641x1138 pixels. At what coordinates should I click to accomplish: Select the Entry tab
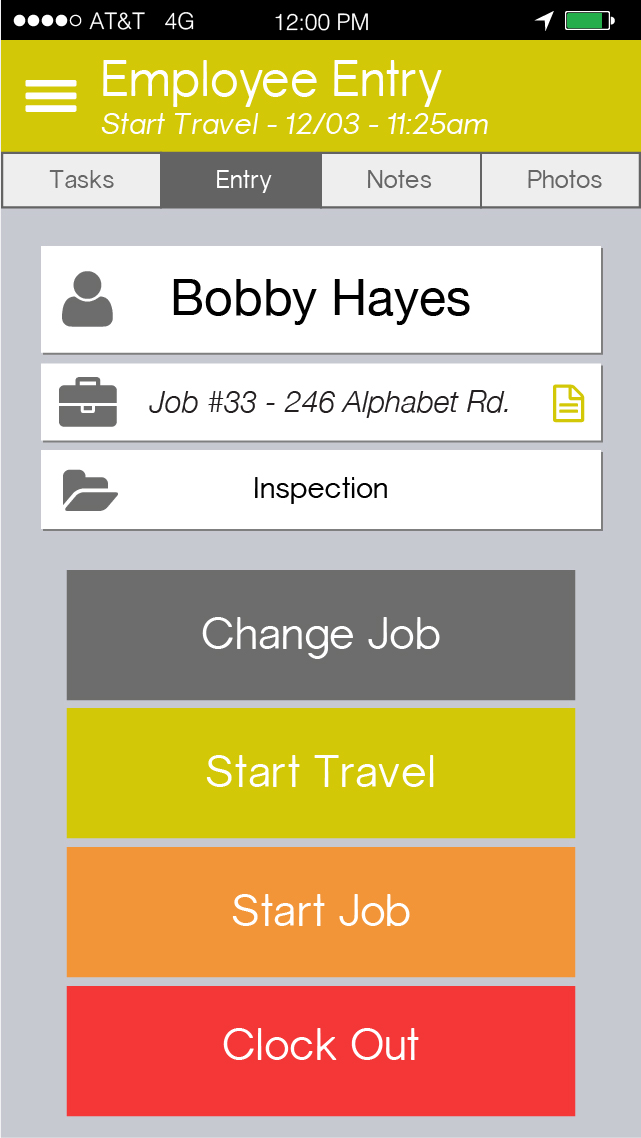click(241, 180)
